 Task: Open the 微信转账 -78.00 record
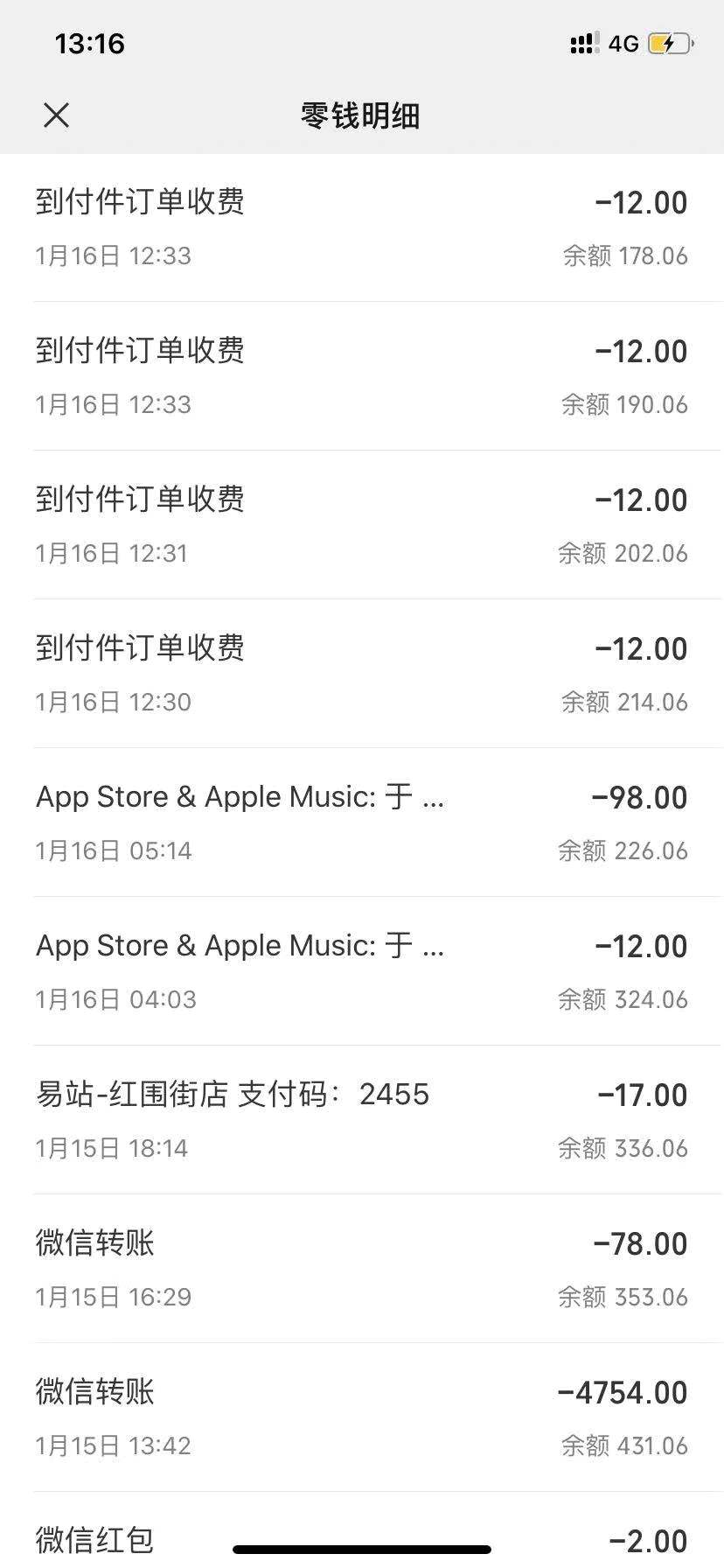click(361, 1269)
